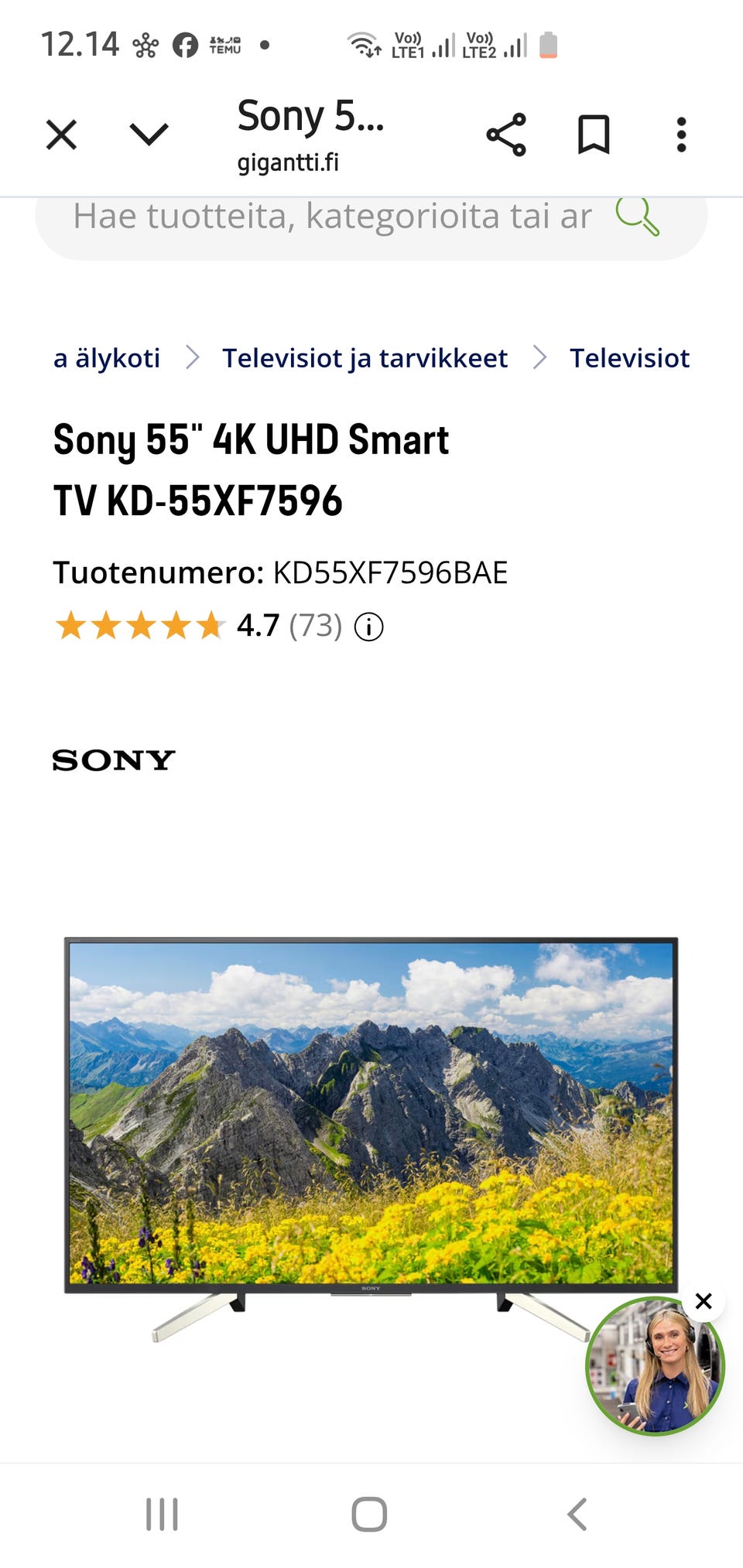
Task: Tap the green search magnifier icon
Action: 637,216
